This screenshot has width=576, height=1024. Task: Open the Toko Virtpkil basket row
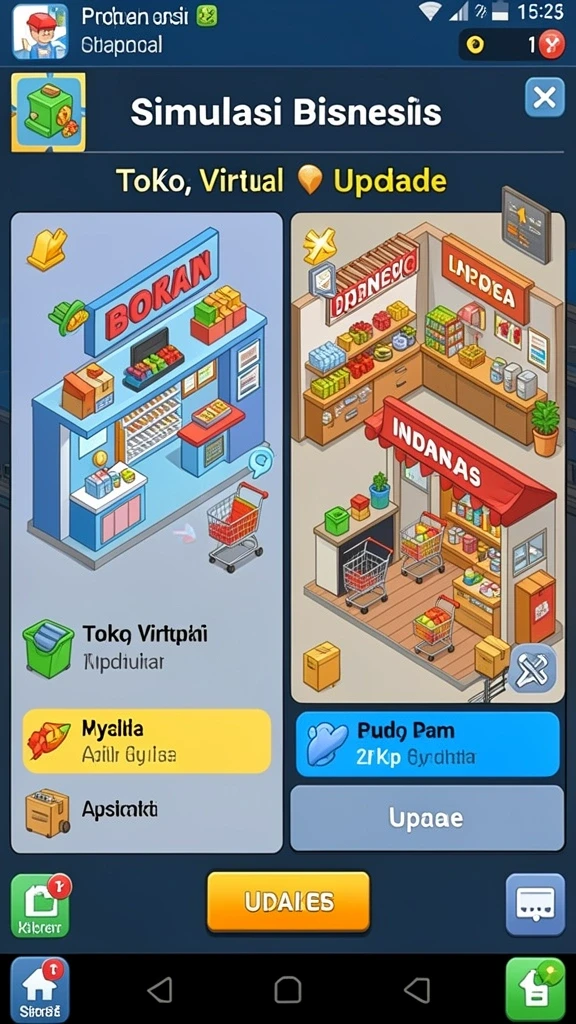tap(147, 648)
